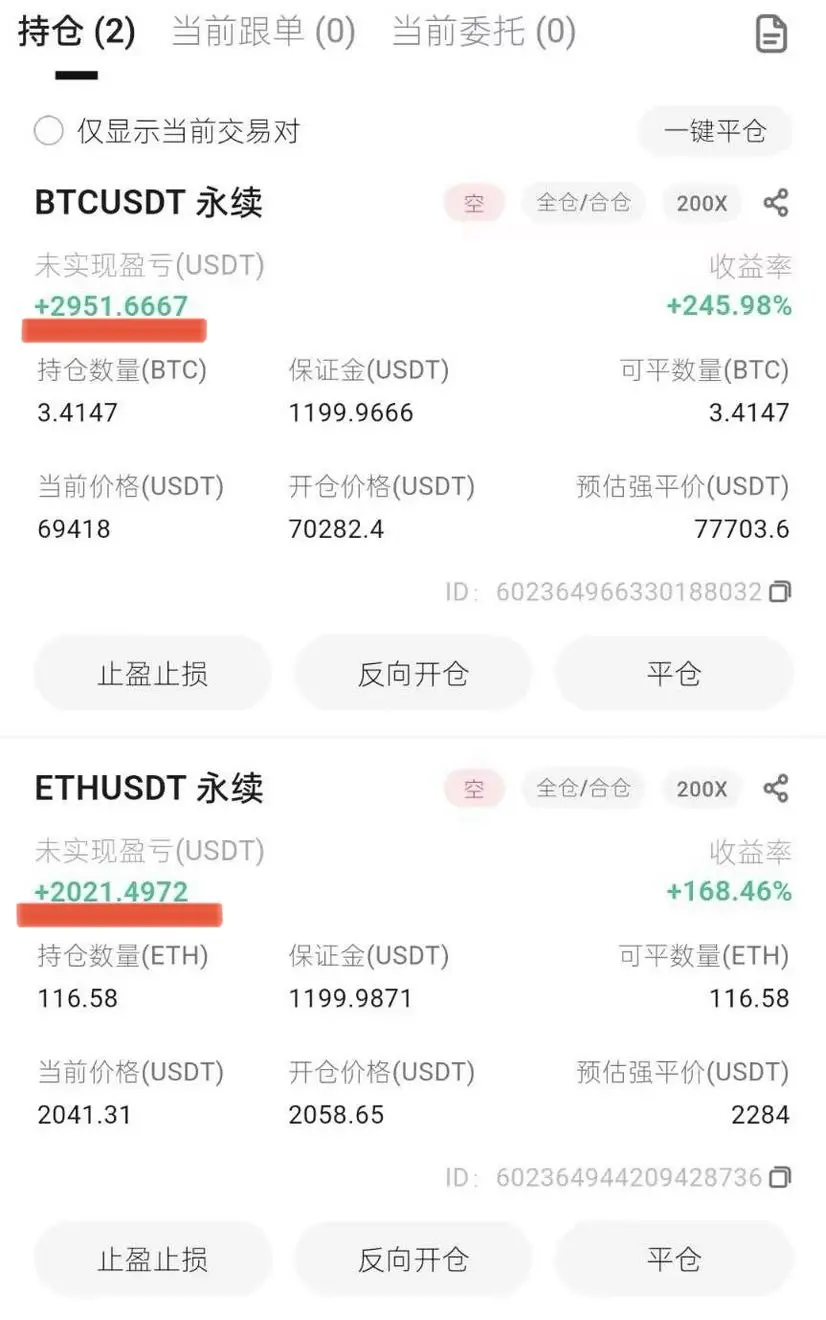This screenshot has width=826, height=1320.
Task: Tap the 200X leverage chip for ETHUSDT
Action: (701, 788)
